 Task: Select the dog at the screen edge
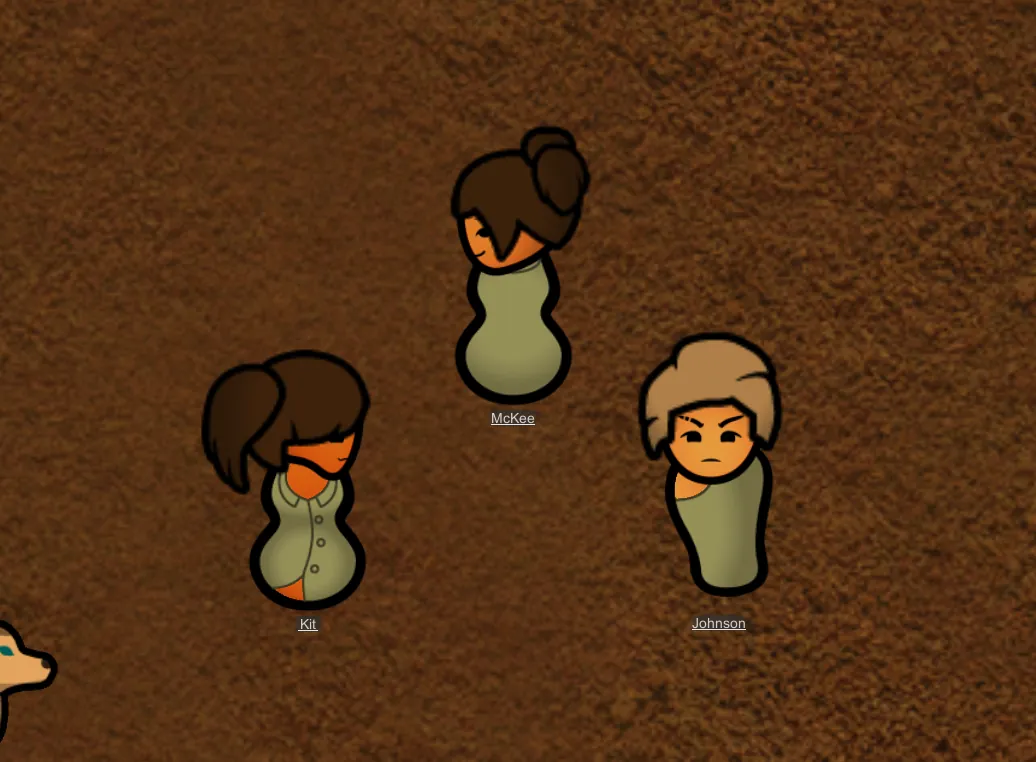click(x=18, y=670)
